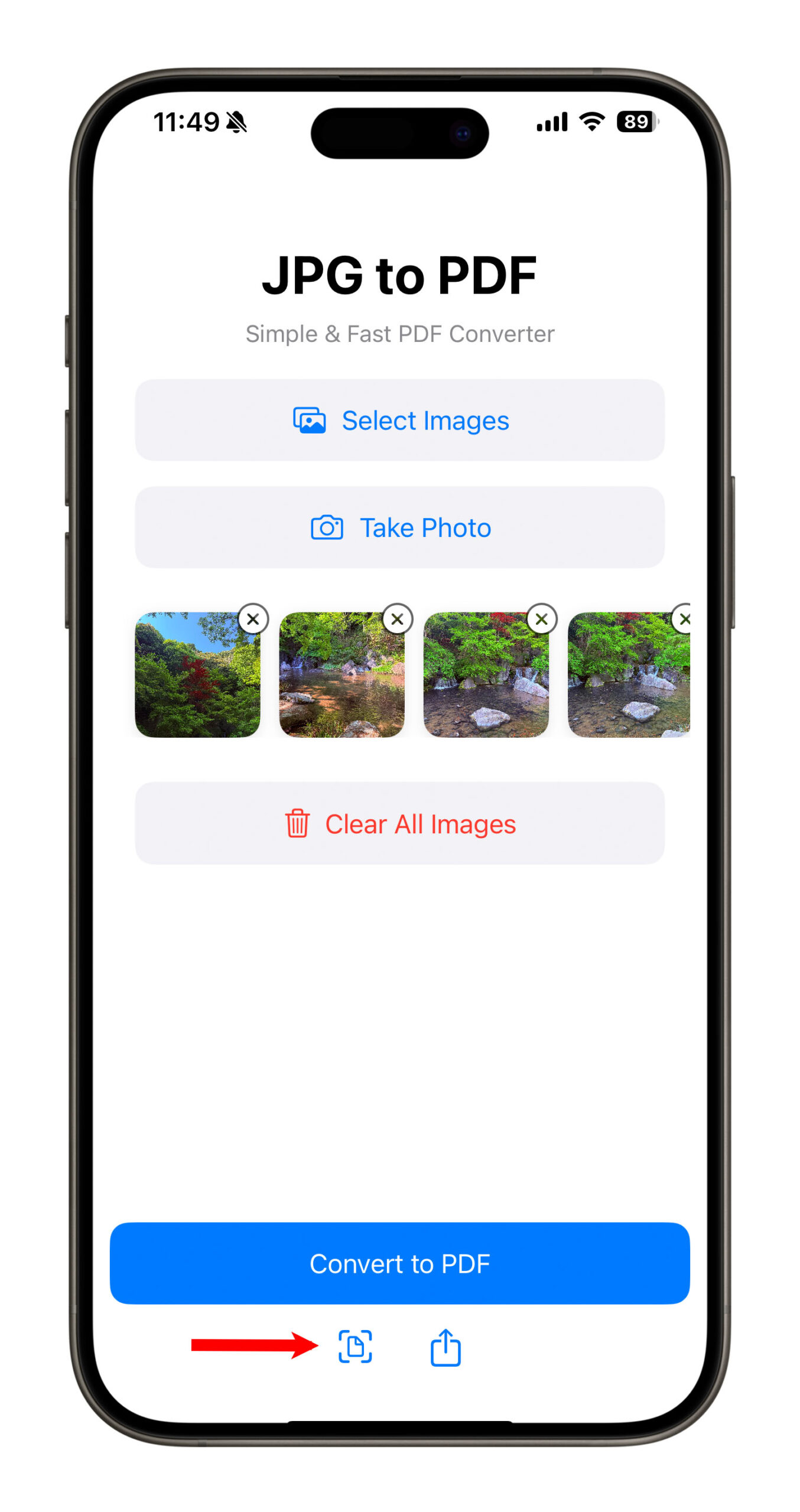Share using the share icon

tap(445, 1346)
